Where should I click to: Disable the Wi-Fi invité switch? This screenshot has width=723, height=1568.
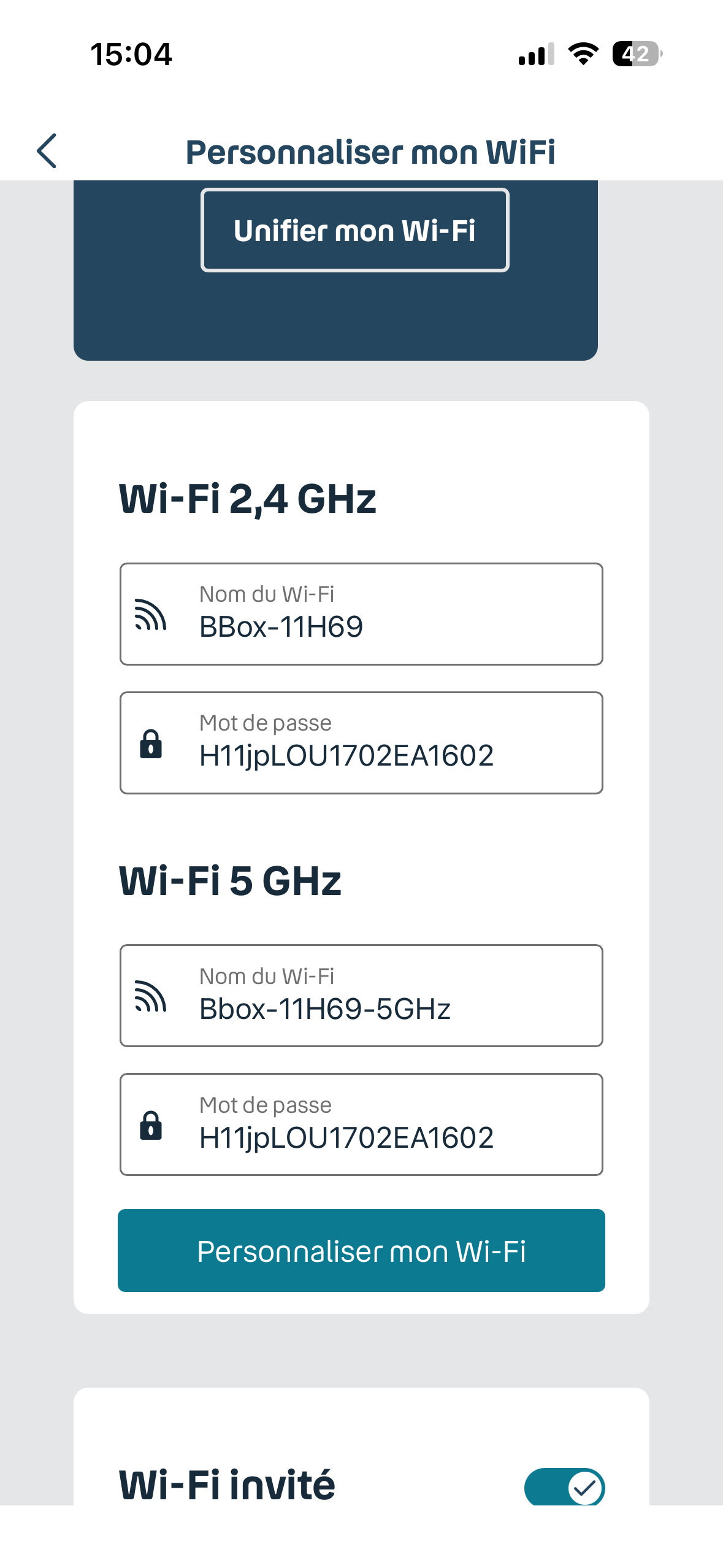(564, 1486)
